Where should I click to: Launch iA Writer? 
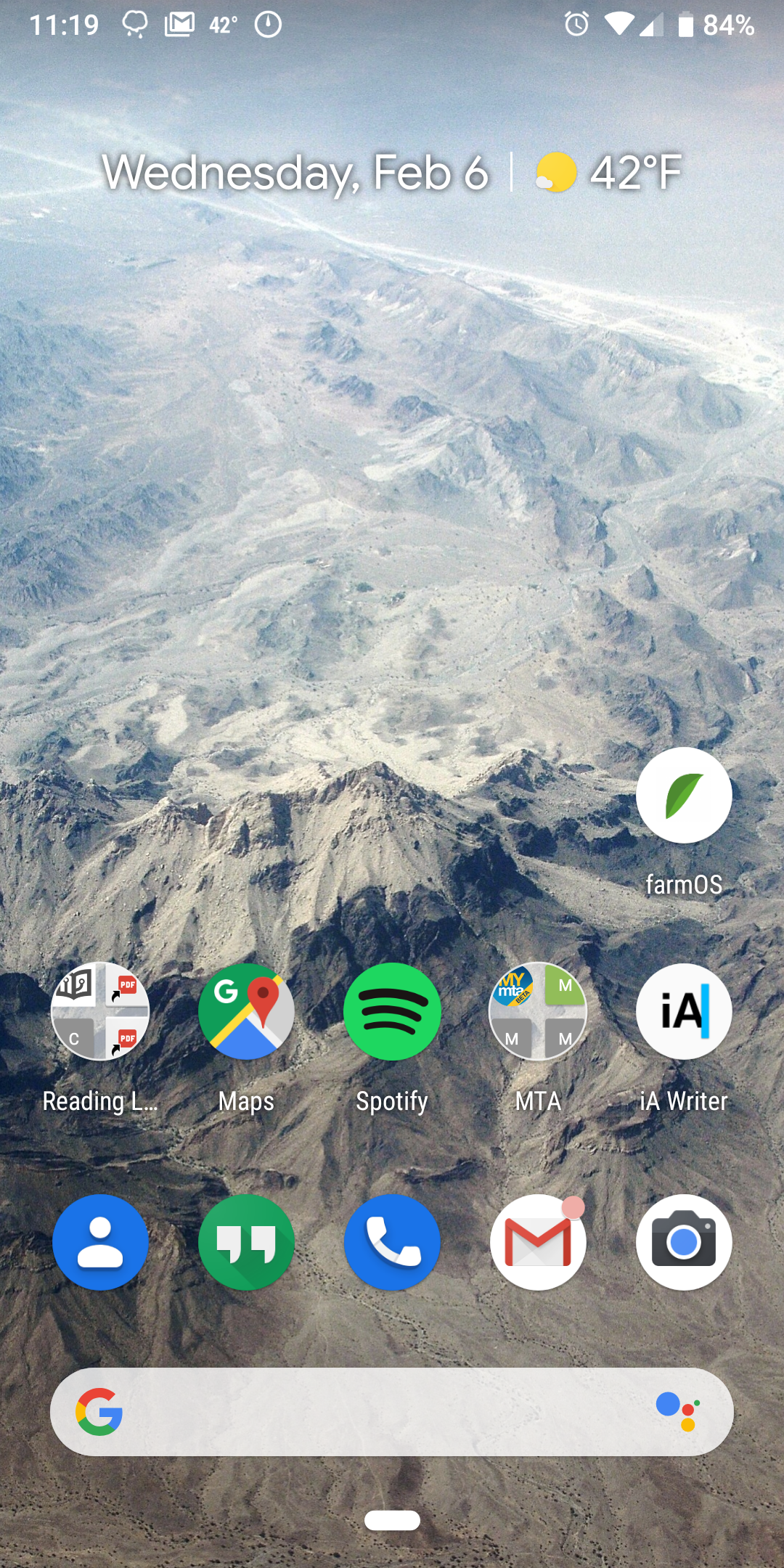[x=683, y=1011]
